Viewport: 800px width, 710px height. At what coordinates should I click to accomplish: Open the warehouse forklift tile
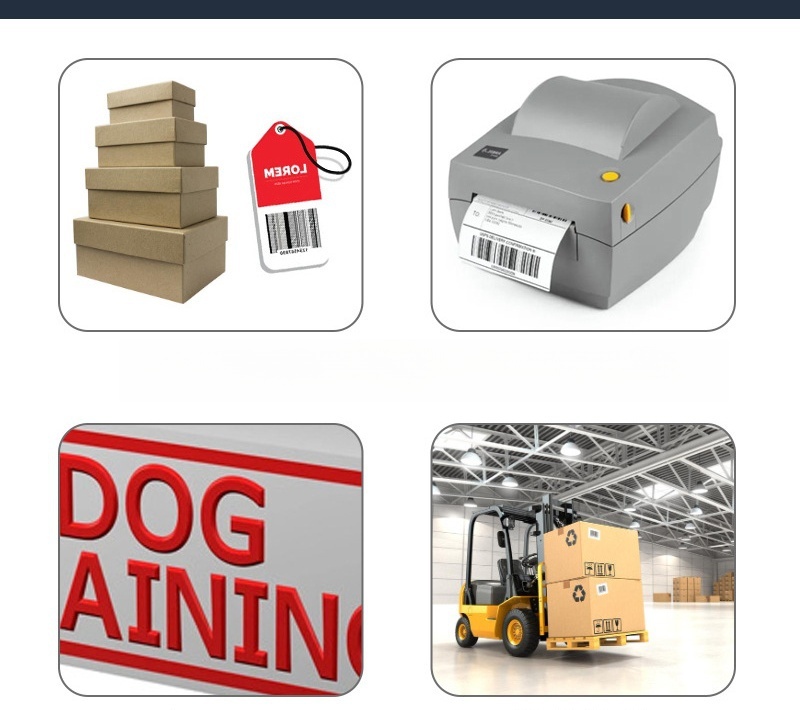click(x=583, y=560)
